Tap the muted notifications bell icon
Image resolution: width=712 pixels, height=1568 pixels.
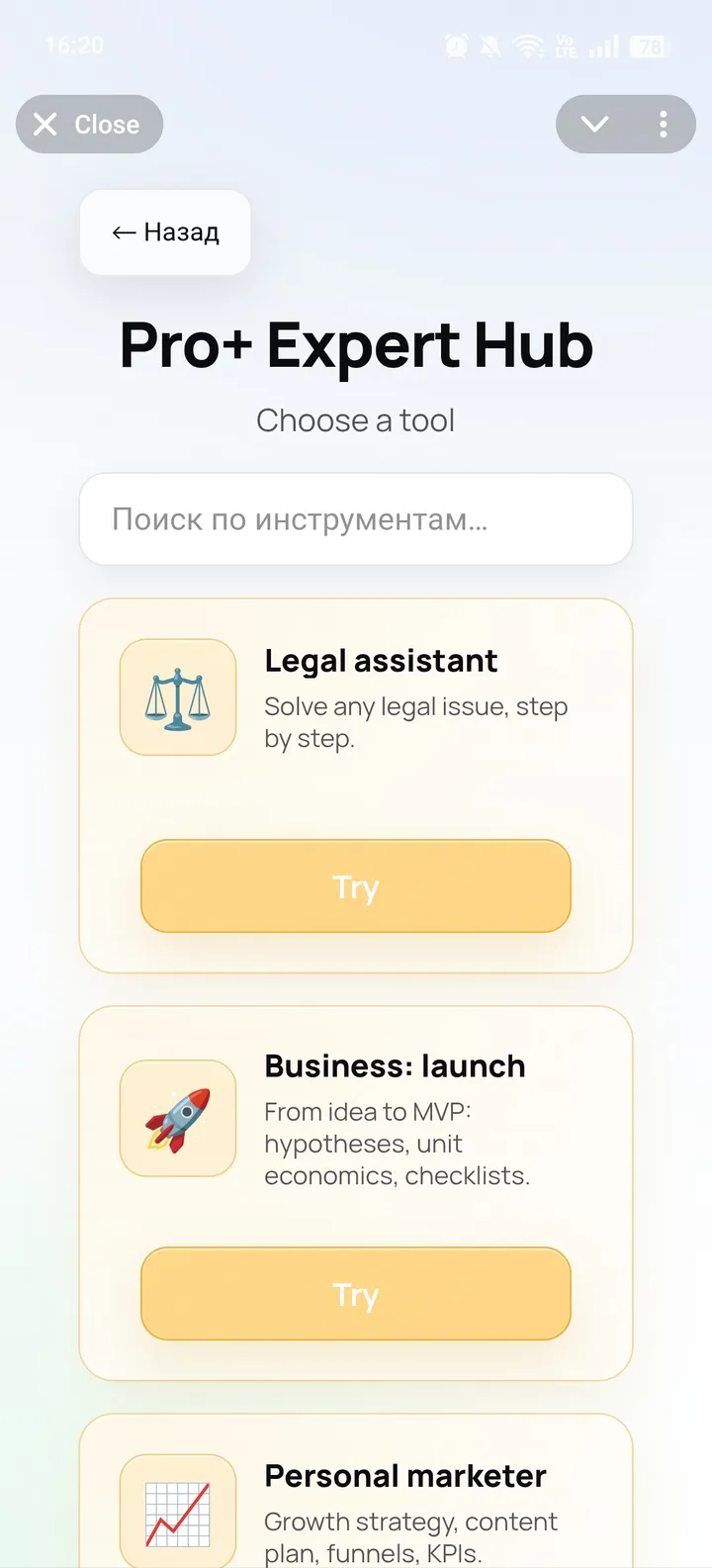(x=490, y=45)
